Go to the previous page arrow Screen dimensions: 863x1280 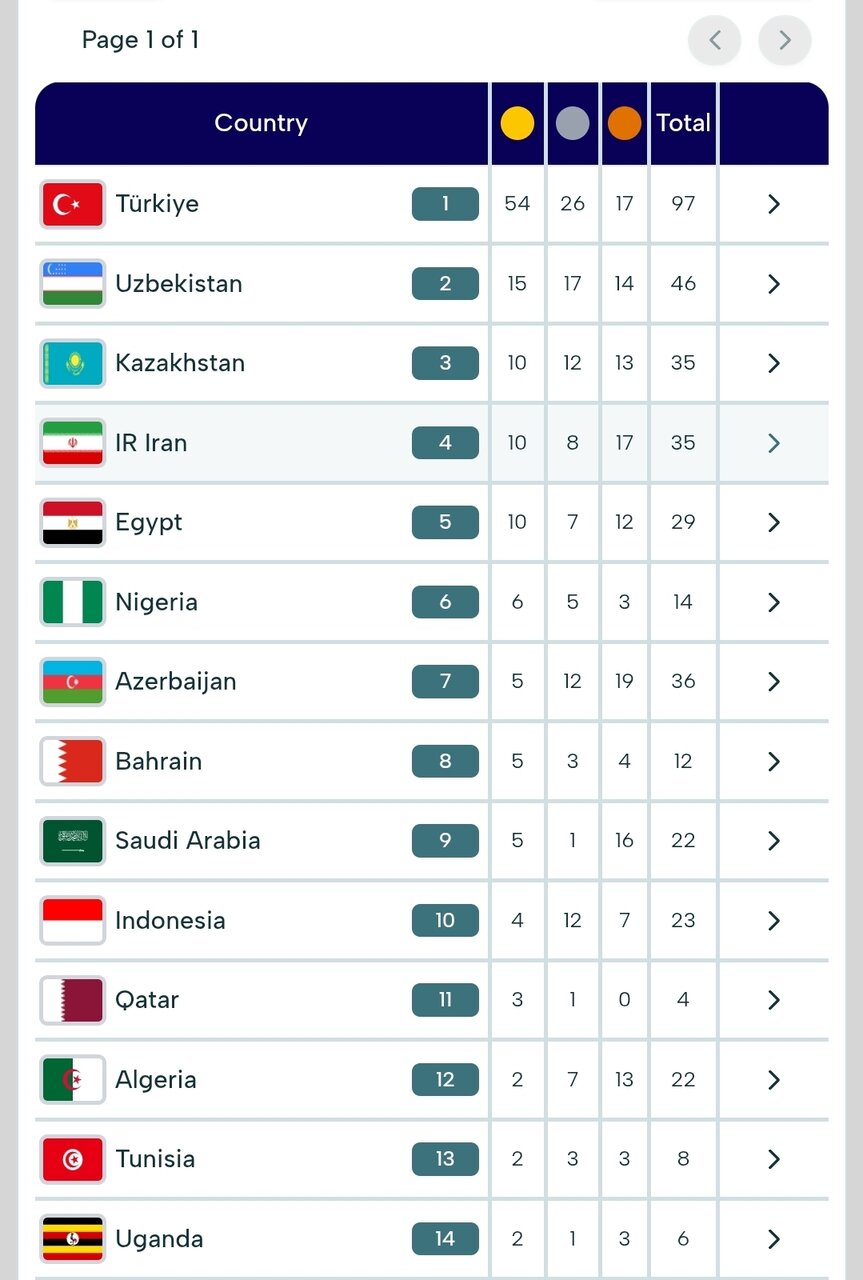714,40
